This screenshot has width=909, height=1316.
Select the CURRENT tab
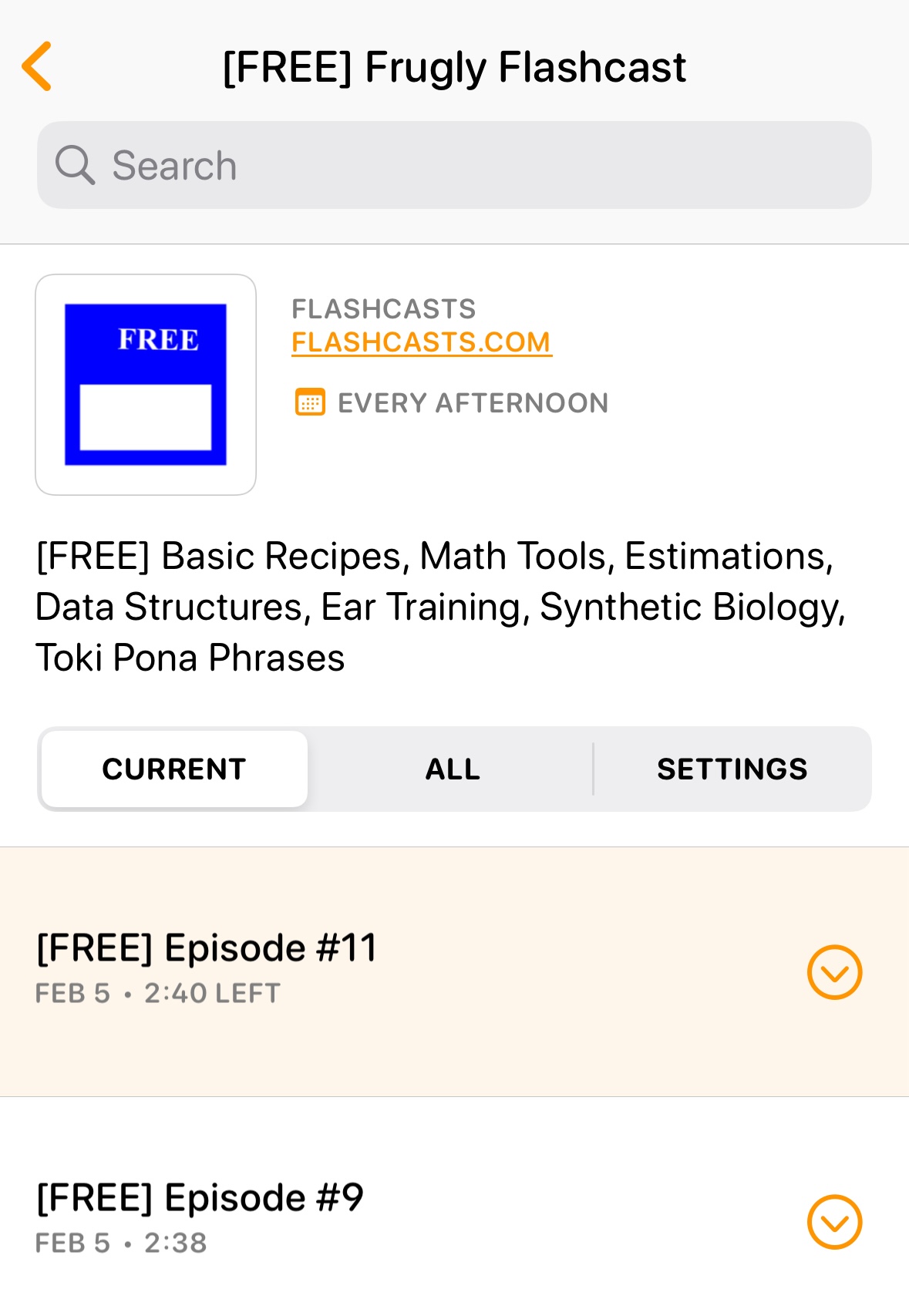click(174, 769)
